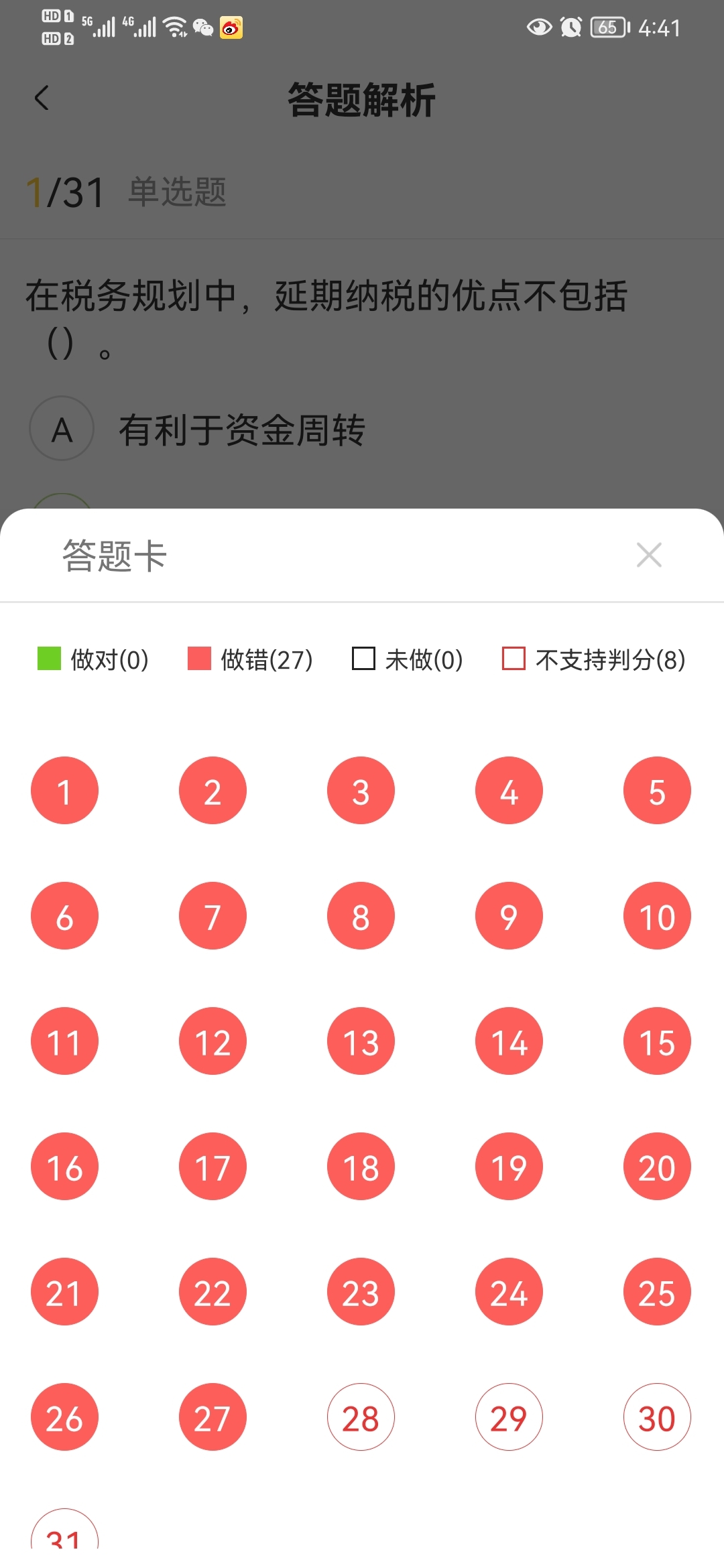Image resolution: width=724 pixels, height=1568 pixels.
Task: Open question 12
Action: coord(213,1041)
